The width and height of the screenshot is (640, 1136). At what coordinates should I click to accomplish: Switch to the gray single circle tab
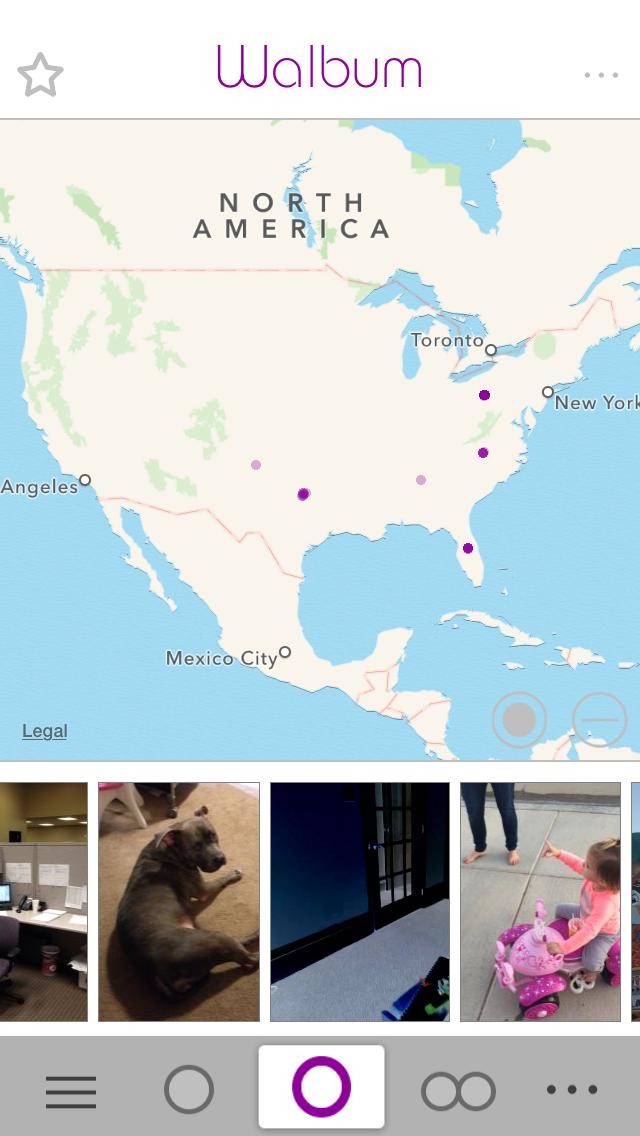(189, 1090)
